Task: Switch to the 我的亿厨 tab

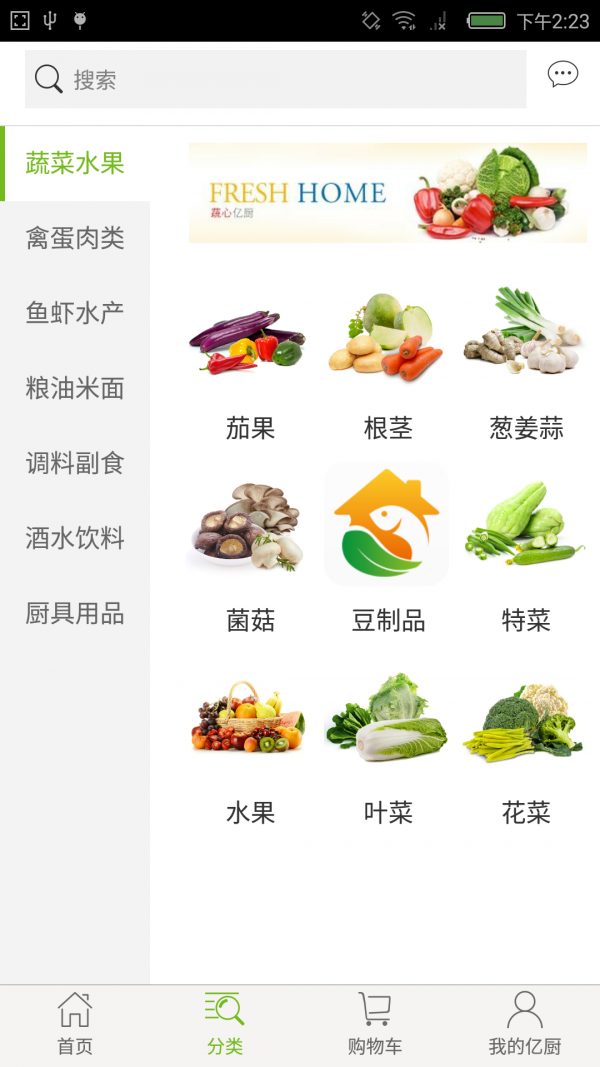Action: coord(525,1025)
